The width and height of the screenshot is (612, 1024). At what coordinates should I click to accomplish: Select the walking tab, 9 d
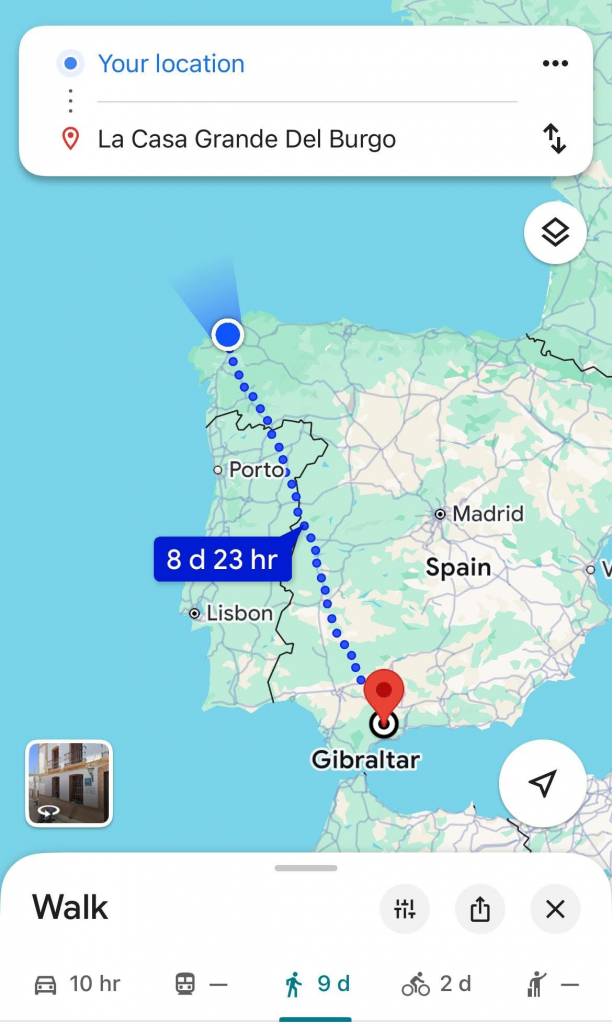[317, 985]
